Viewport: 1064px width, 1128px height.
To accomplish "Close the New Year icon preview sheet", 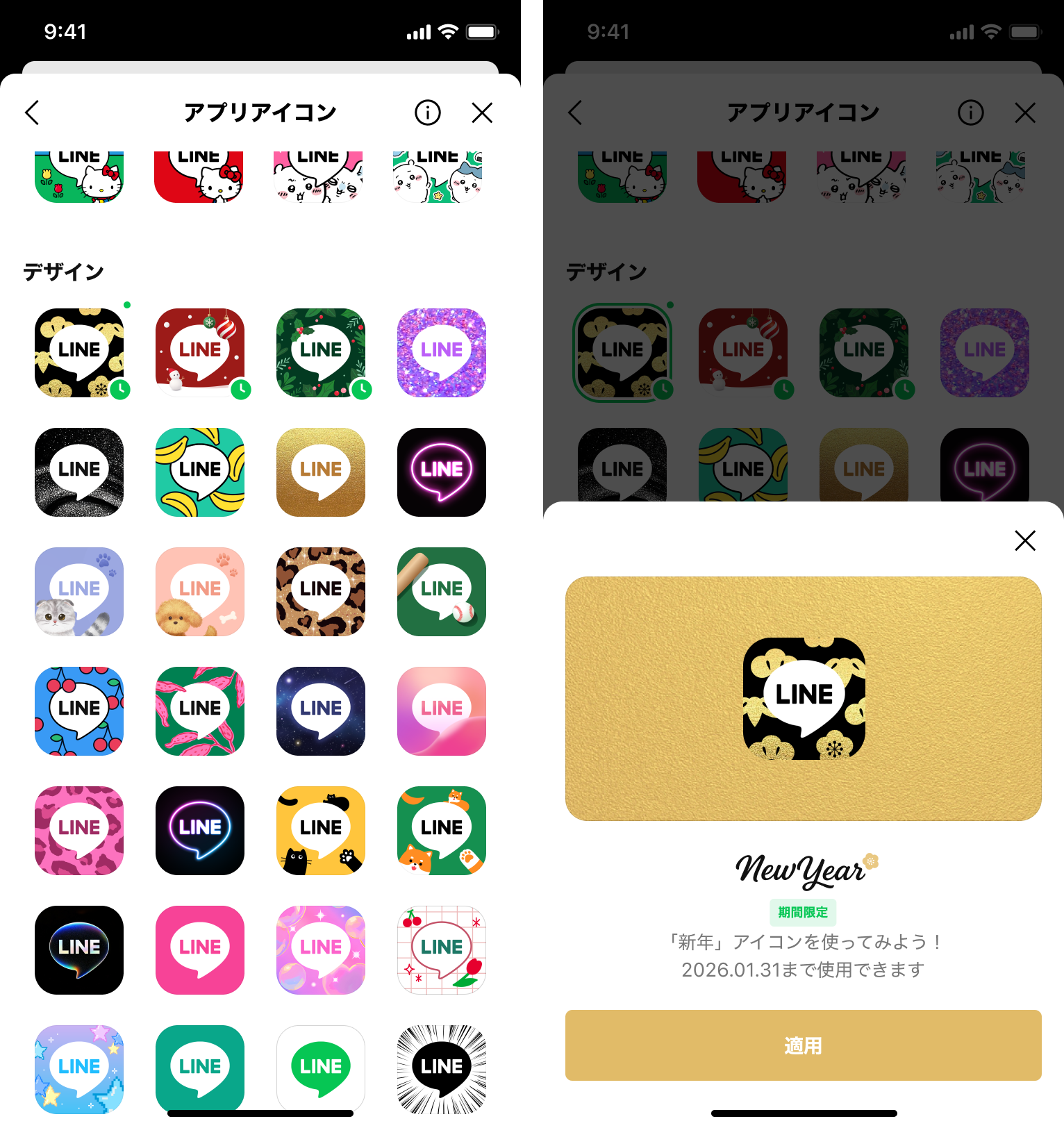I will pos(1024,540).
